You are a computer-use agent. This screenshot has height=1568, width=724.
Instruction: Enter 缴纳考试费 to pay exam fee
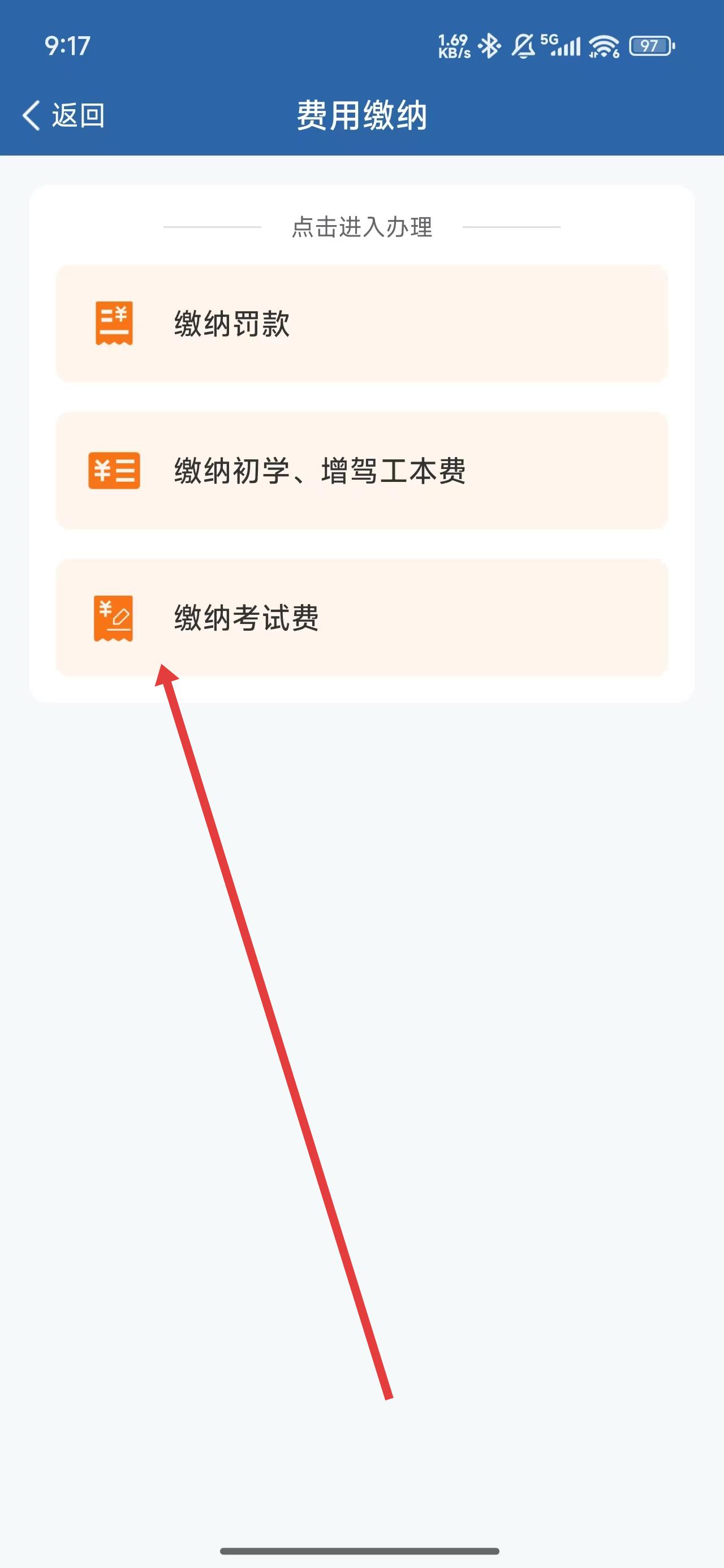[x=361, y=617]
